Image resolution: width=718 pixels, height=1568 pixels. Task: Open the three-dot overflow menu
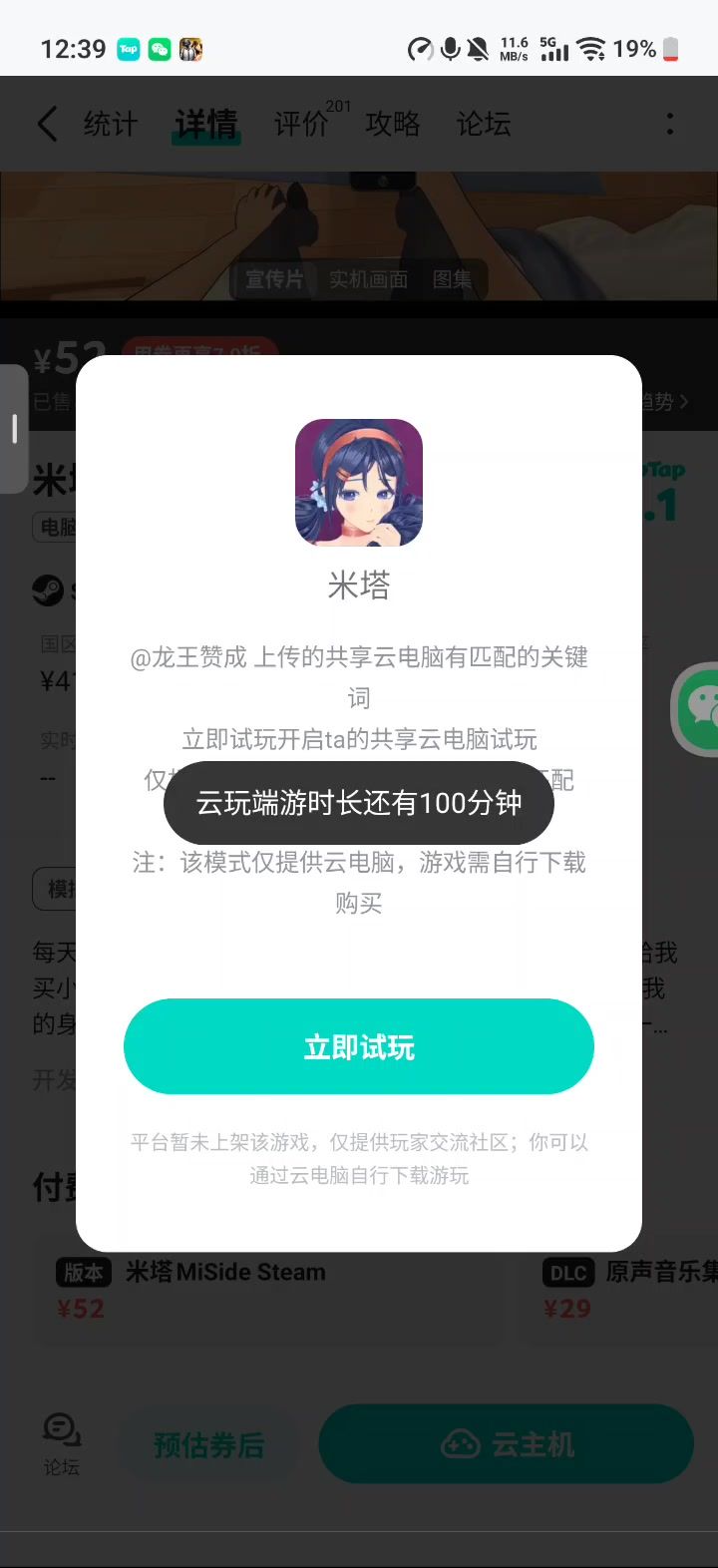tap(669, 124)
